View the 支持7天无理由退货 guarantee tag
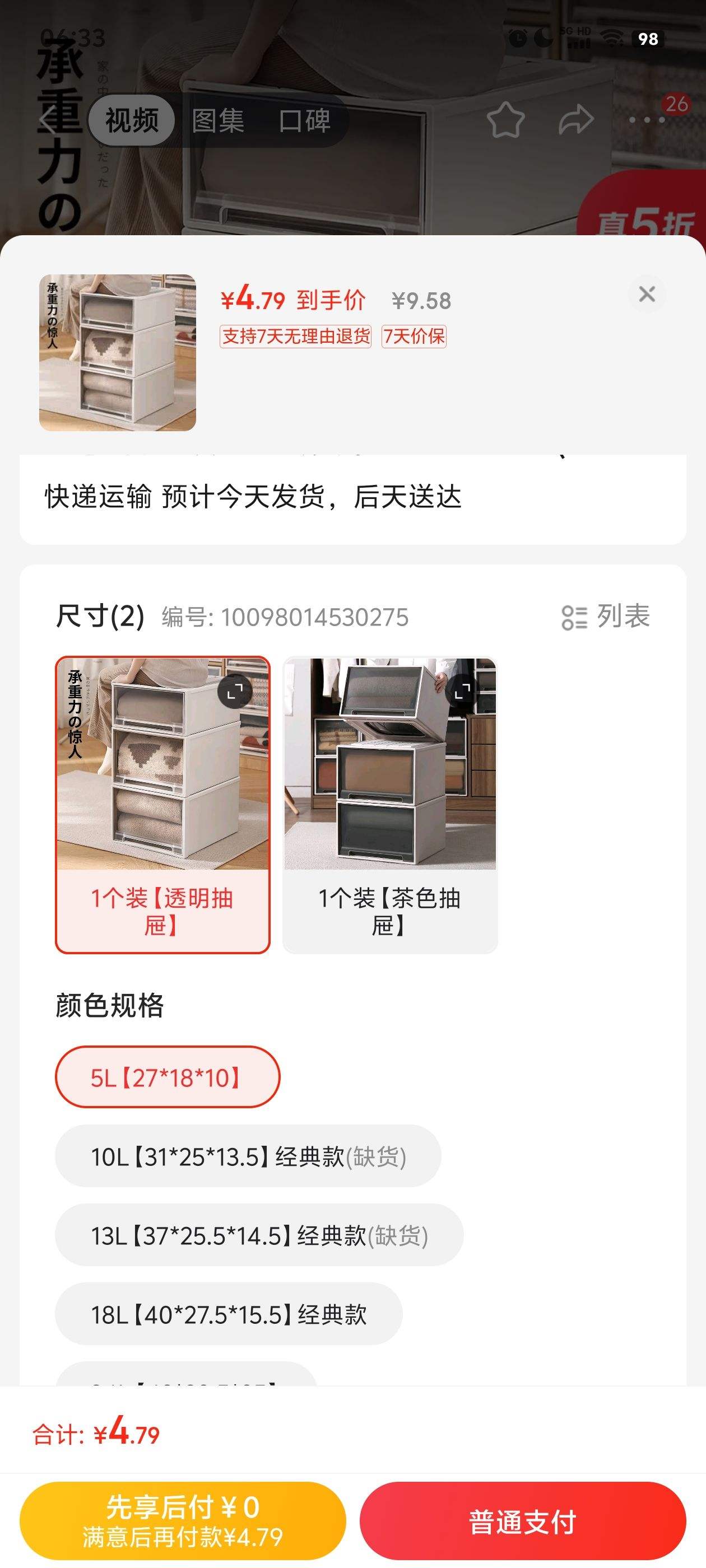 coord(295,338)
